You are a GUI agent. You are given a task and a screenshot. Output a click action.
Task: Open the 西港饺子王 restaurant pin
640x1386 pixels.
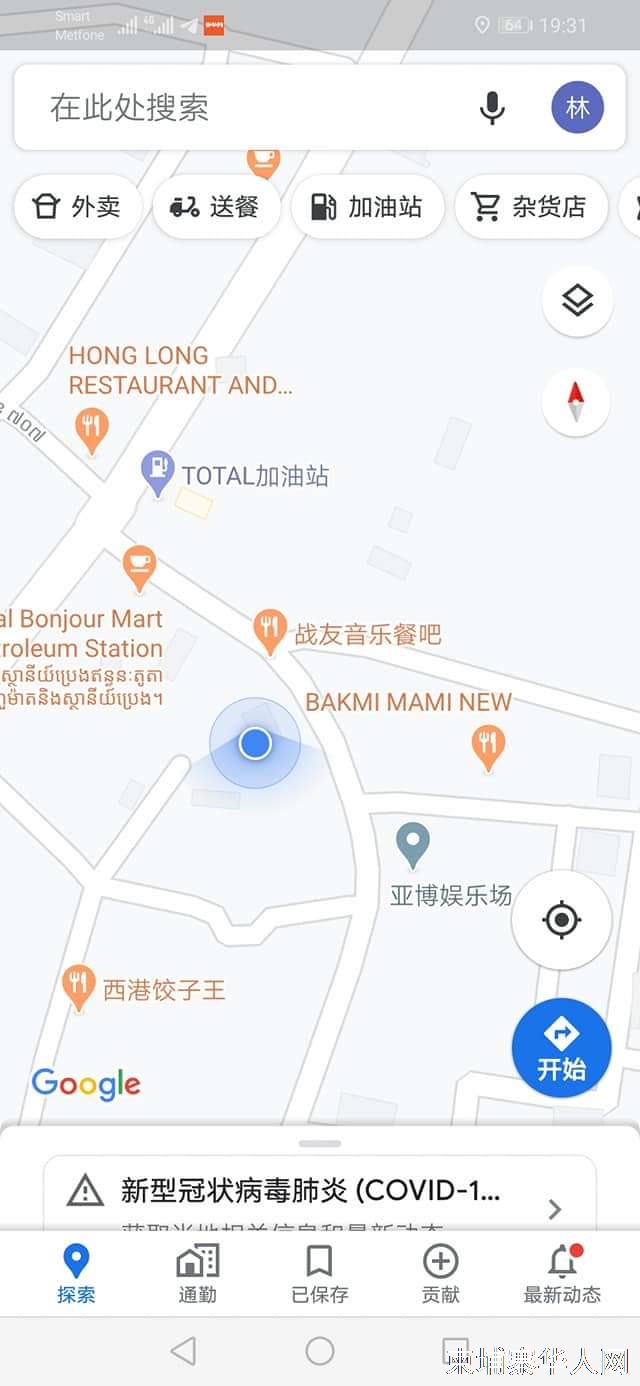click(x=78, y=987)
